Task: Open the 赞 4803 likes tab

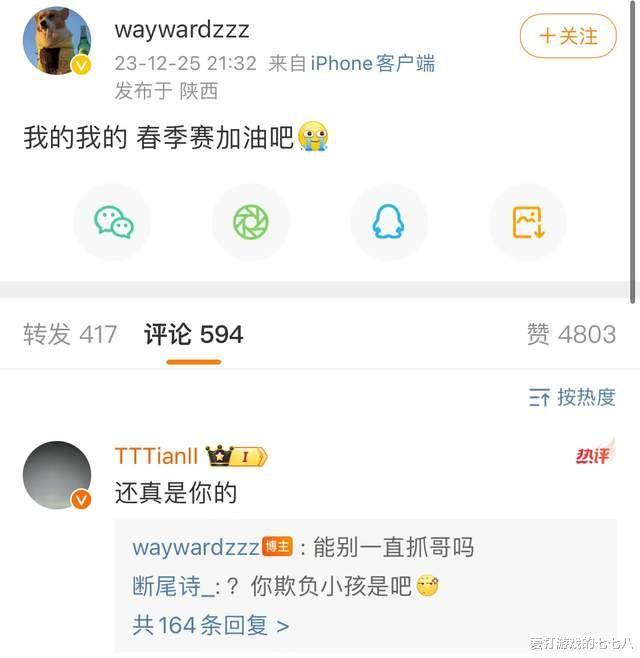Action: pos(571,334)
